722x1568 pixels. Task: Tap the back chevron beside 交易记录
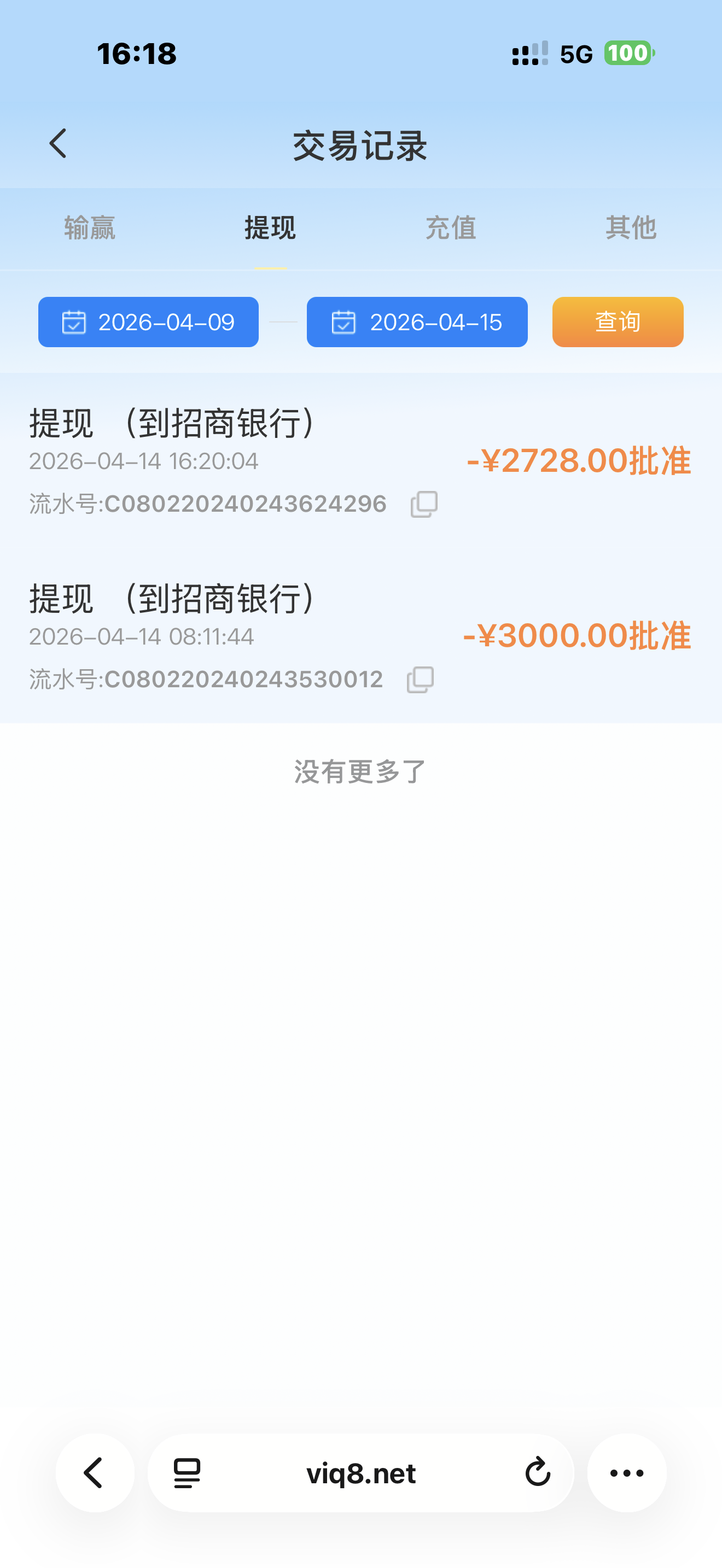coord(58,144)
